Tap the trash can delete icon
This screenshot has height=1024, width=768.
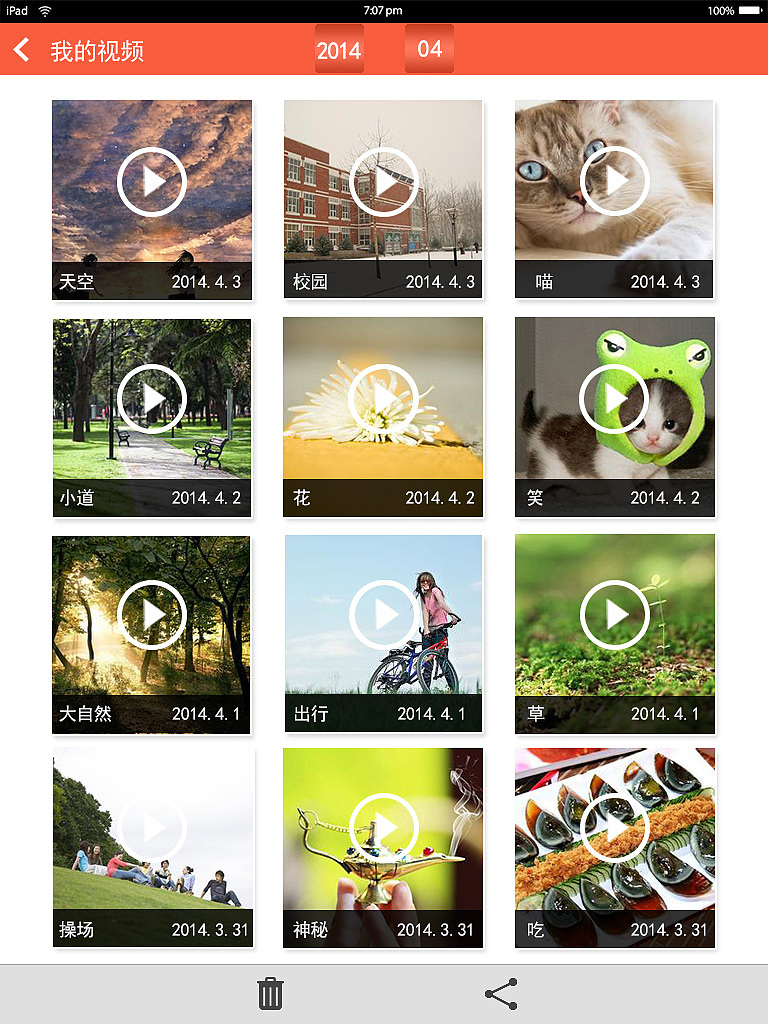point(270,994)
